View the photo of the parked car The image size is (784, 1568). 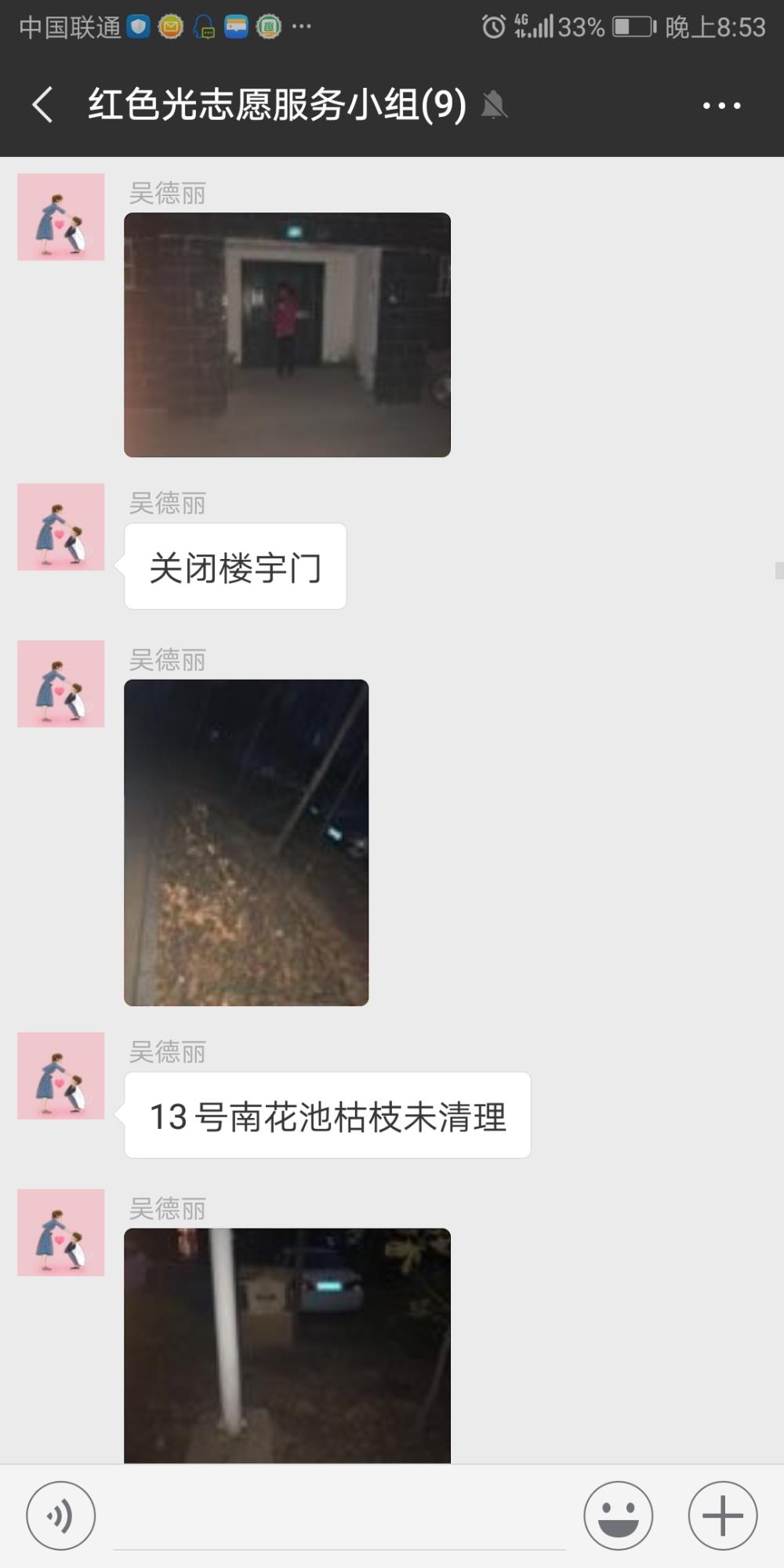pyautogui.click(x=287, y=1345)
